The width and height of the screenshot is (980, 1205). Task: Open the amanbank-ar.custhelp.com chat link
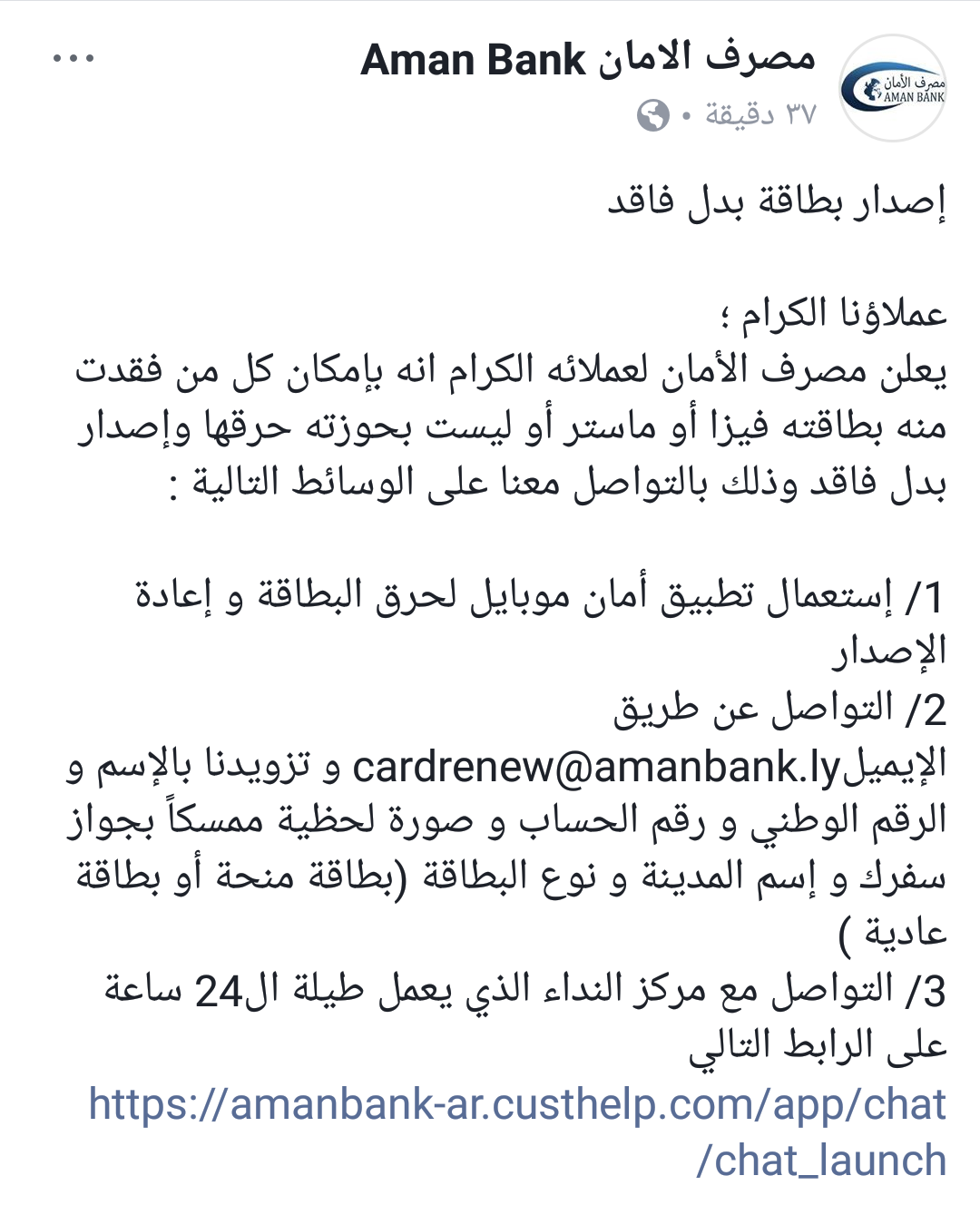tap(517, 1105)
